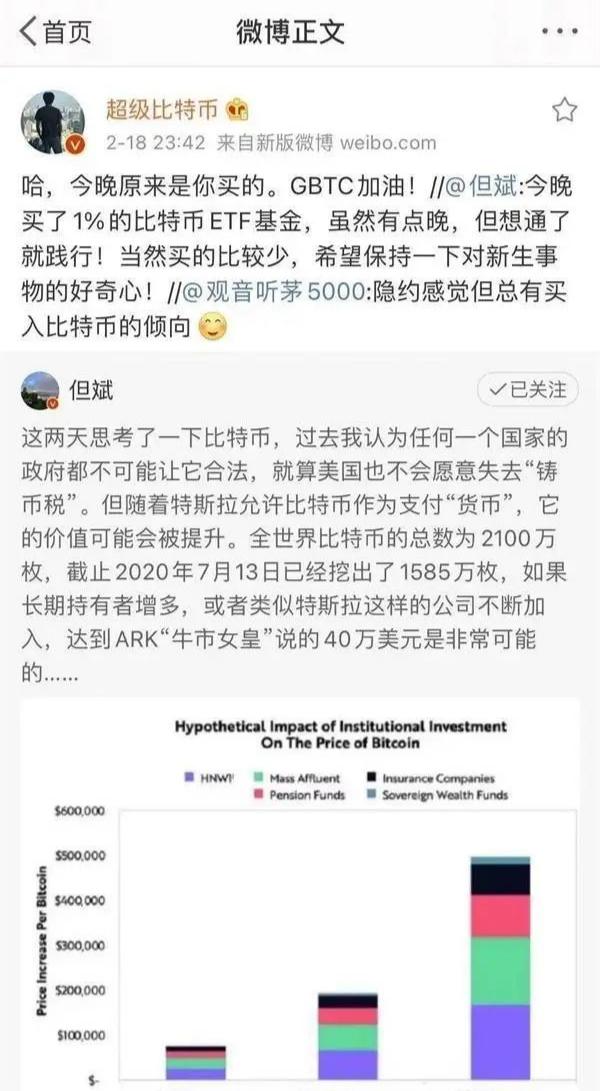Tap the 已关注 follow button
Viewport: 600px width, 1091px height.
(526, 387)
